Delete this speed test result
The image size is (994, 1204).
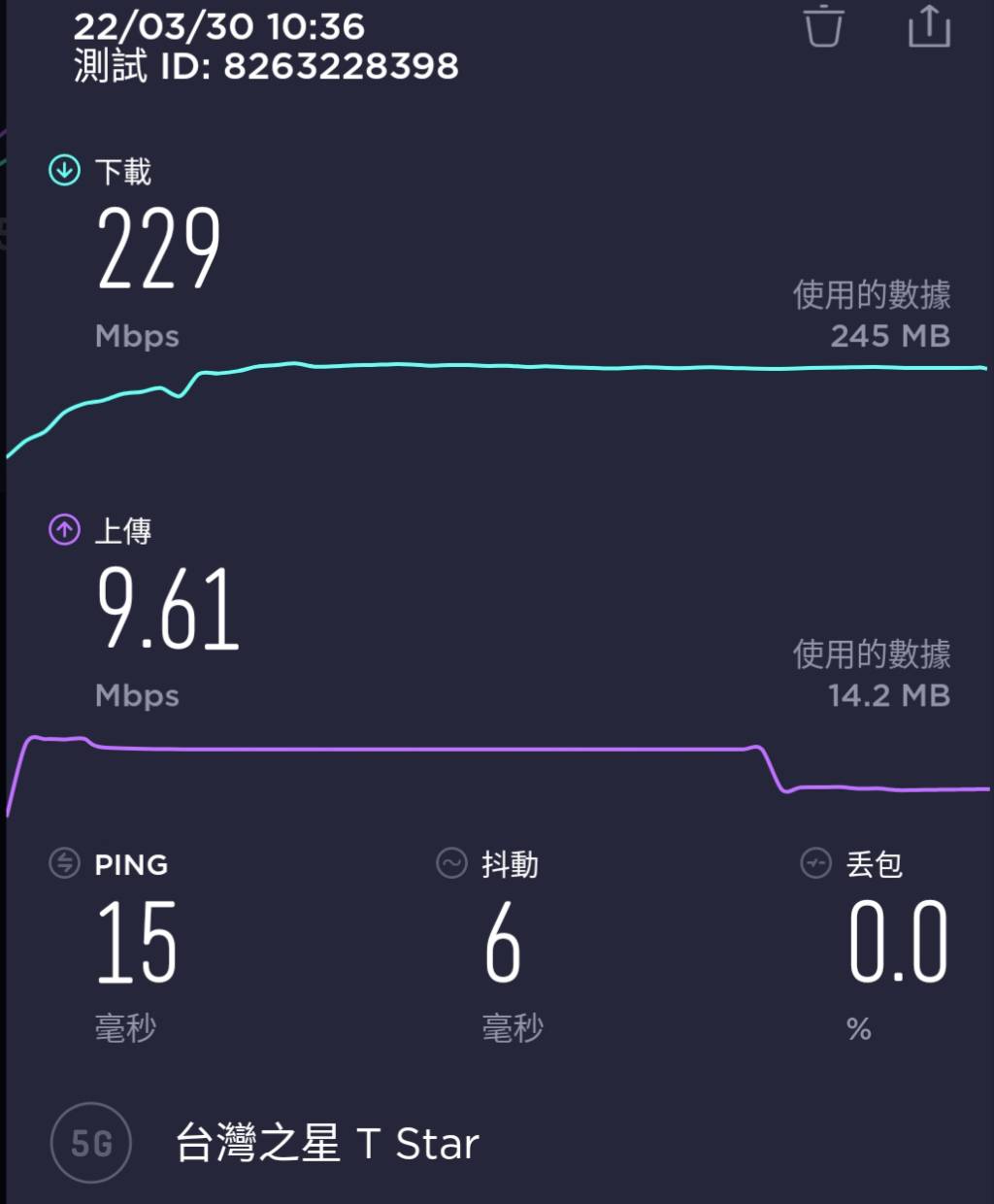coord(823,25)
